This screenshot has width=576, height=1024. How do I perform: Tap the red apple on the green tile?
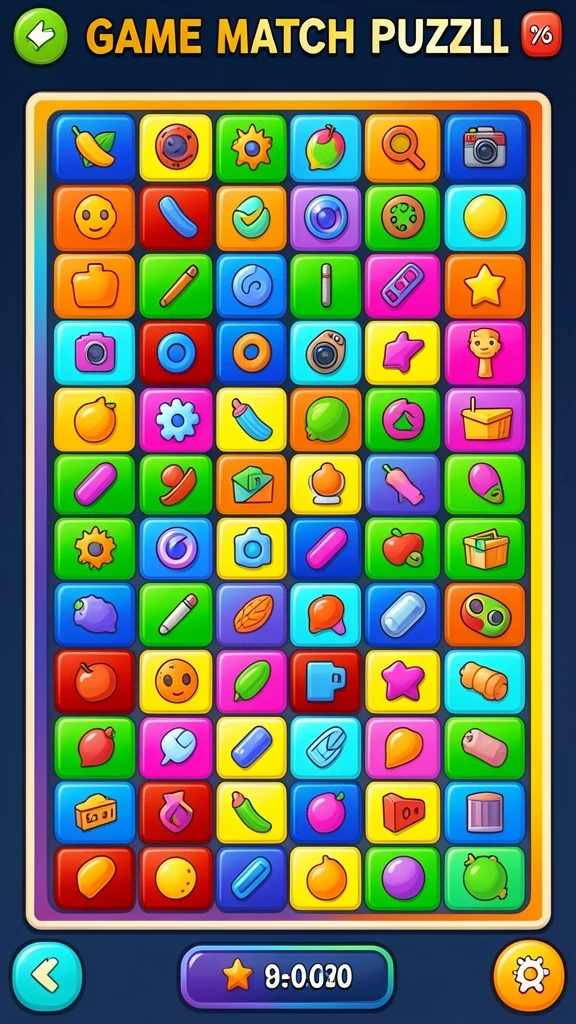[402, 549]
